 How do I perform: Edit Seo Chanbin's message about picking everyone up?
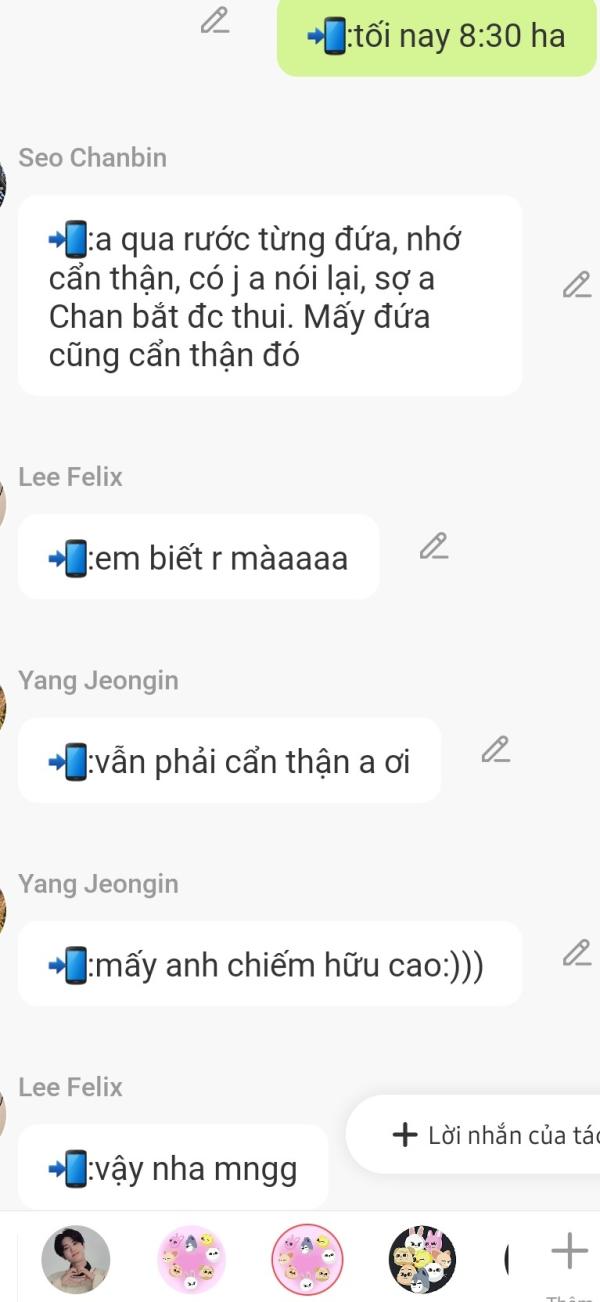click(576, 285)
